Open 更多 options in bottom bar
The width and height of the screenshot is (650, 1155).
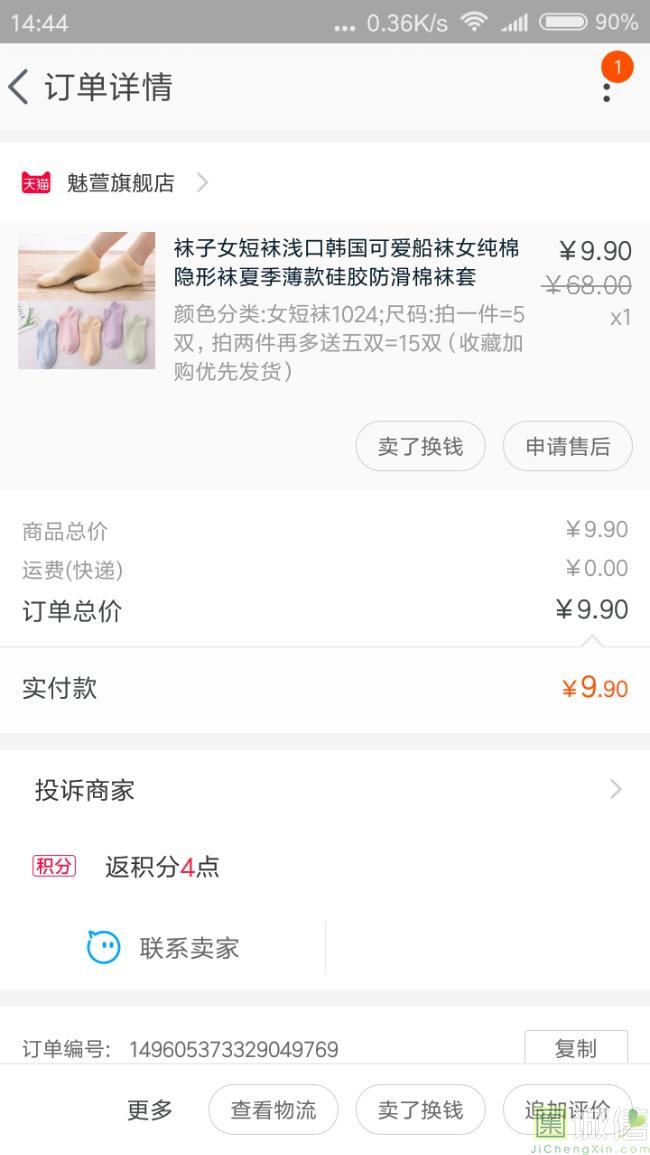[149, 1109]
